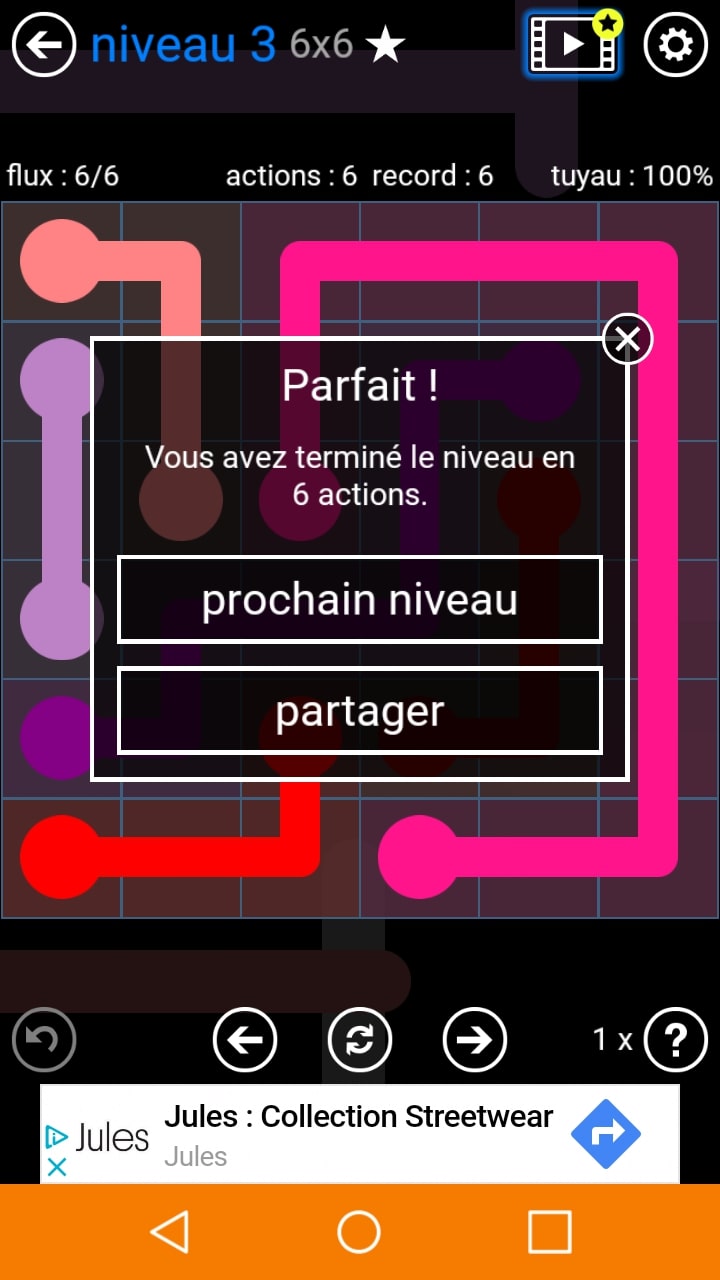This screenshot has height=1280, width=720.
Task: Open the rewarded video icon
Action: (x=573, y=45)
